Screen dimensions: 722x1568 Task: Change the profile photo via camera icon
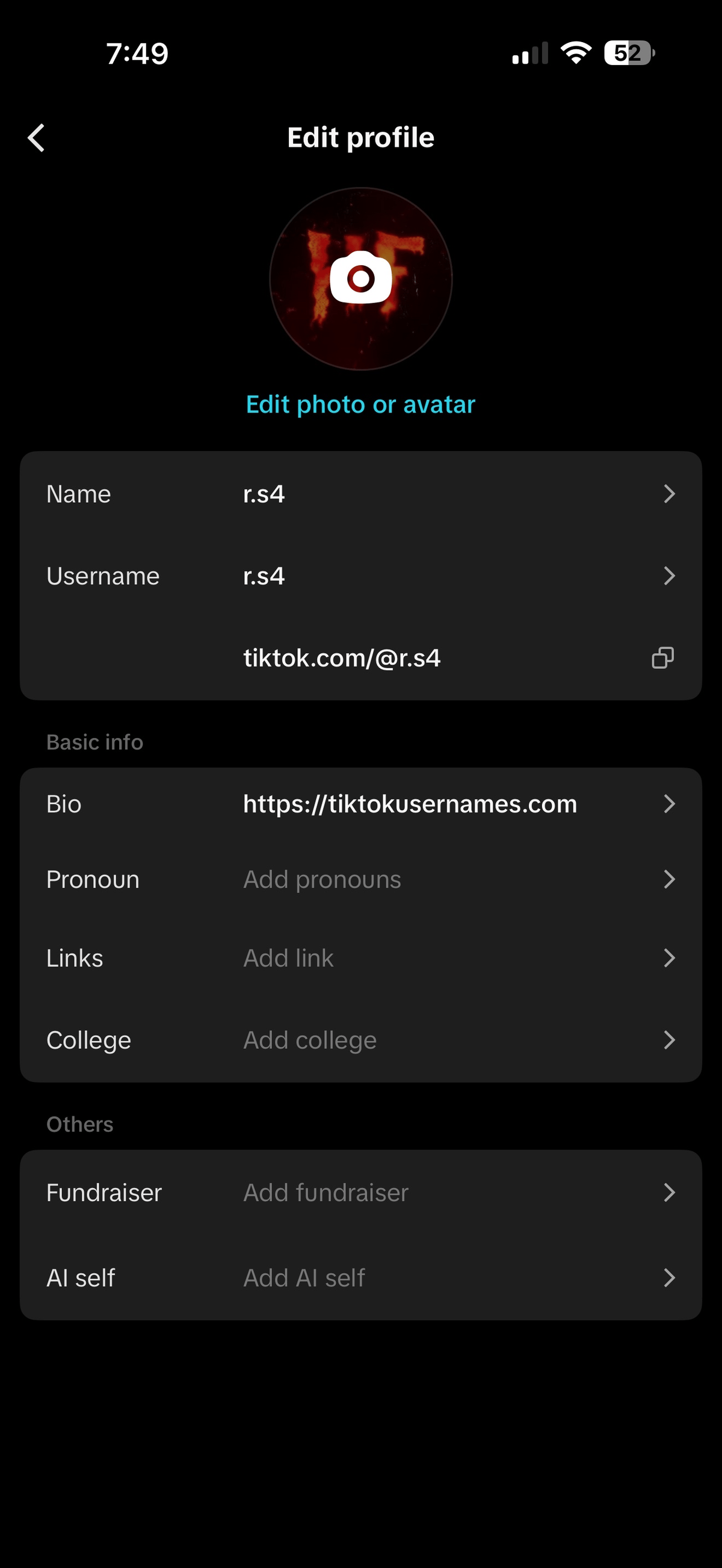click(361, 278)
